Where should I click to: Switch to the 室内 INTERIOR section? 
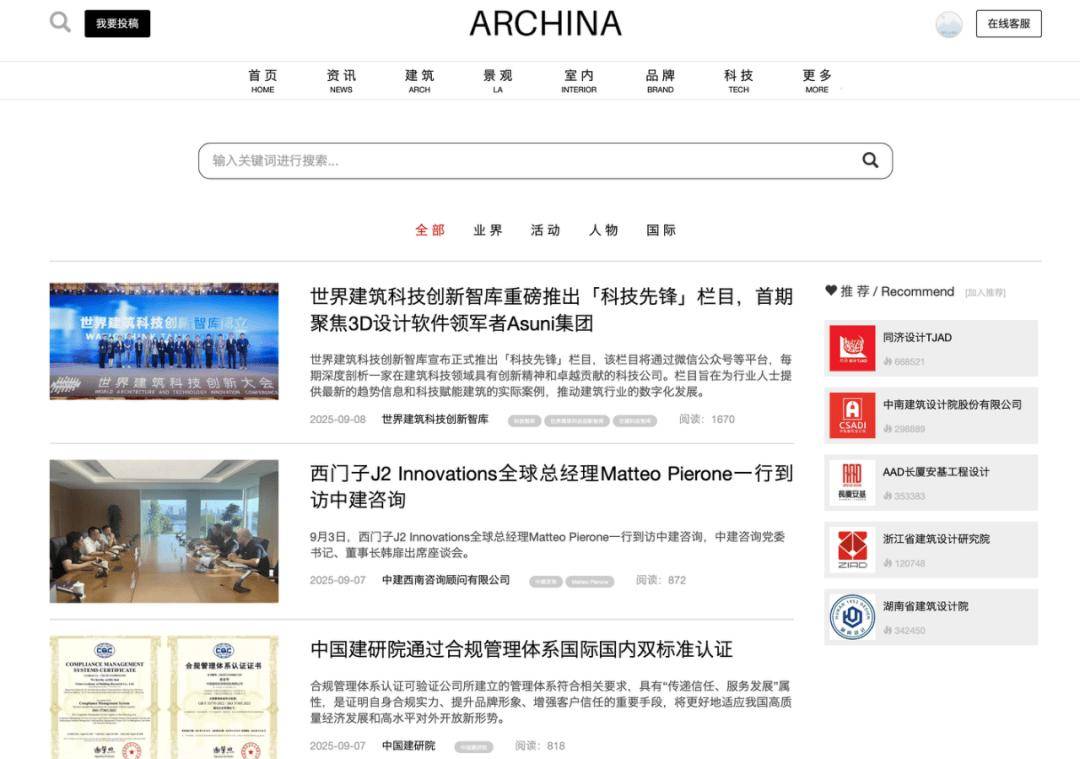[579, 81]
